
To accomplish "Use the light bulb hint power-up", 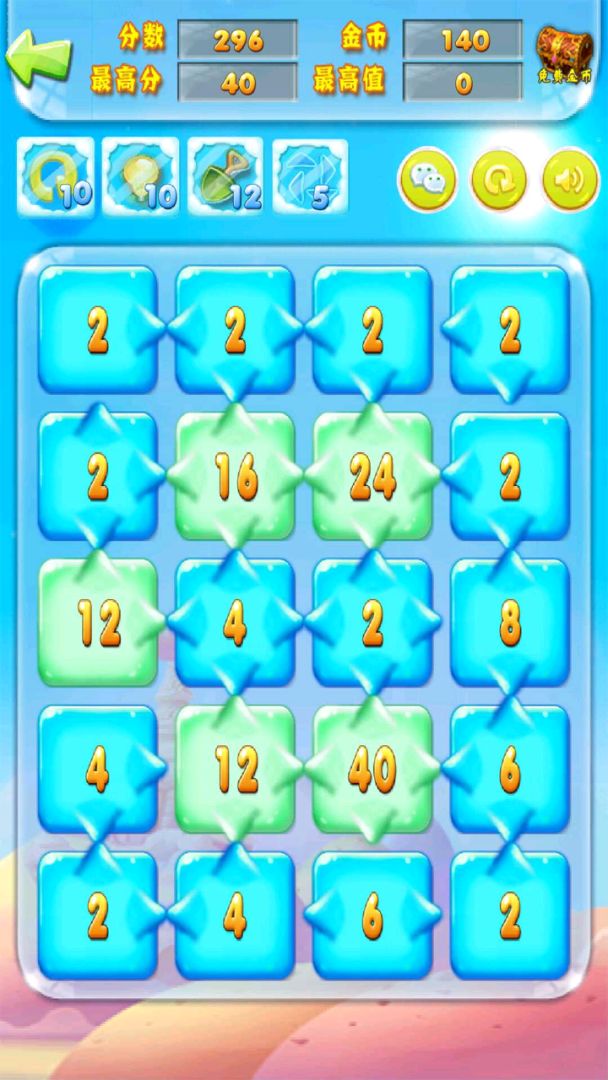I will coord(141,178).
